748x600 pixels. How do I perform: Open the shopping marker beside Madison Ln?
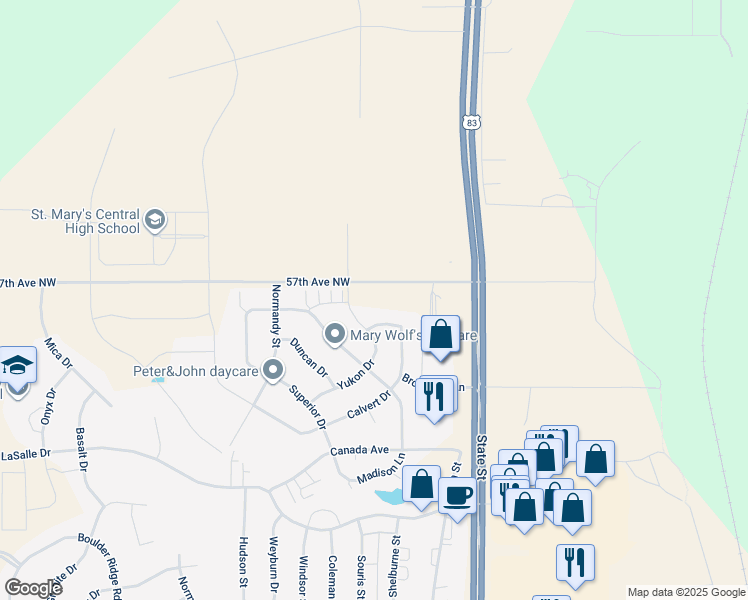pyautogui.click(x=421, y=486)
